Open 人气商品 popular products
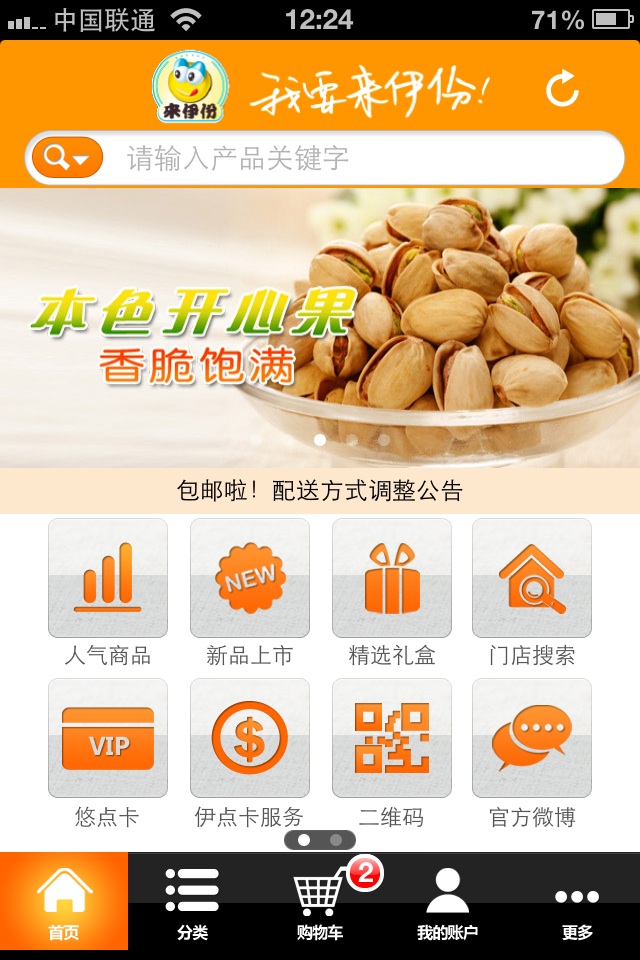640x960 pixels. pyautogui.click(x=108, y=579)
